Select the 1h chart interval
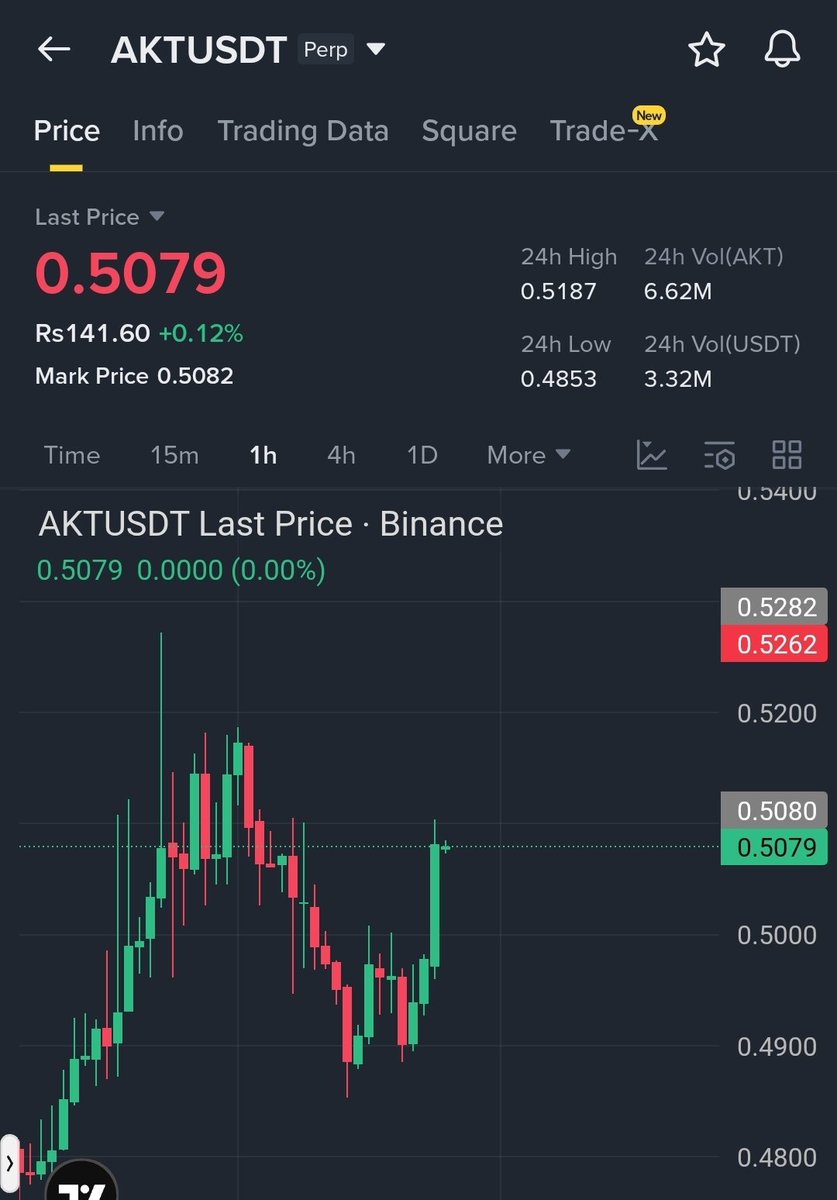The height and width of the screenshot is (1200, 837). 263,455
